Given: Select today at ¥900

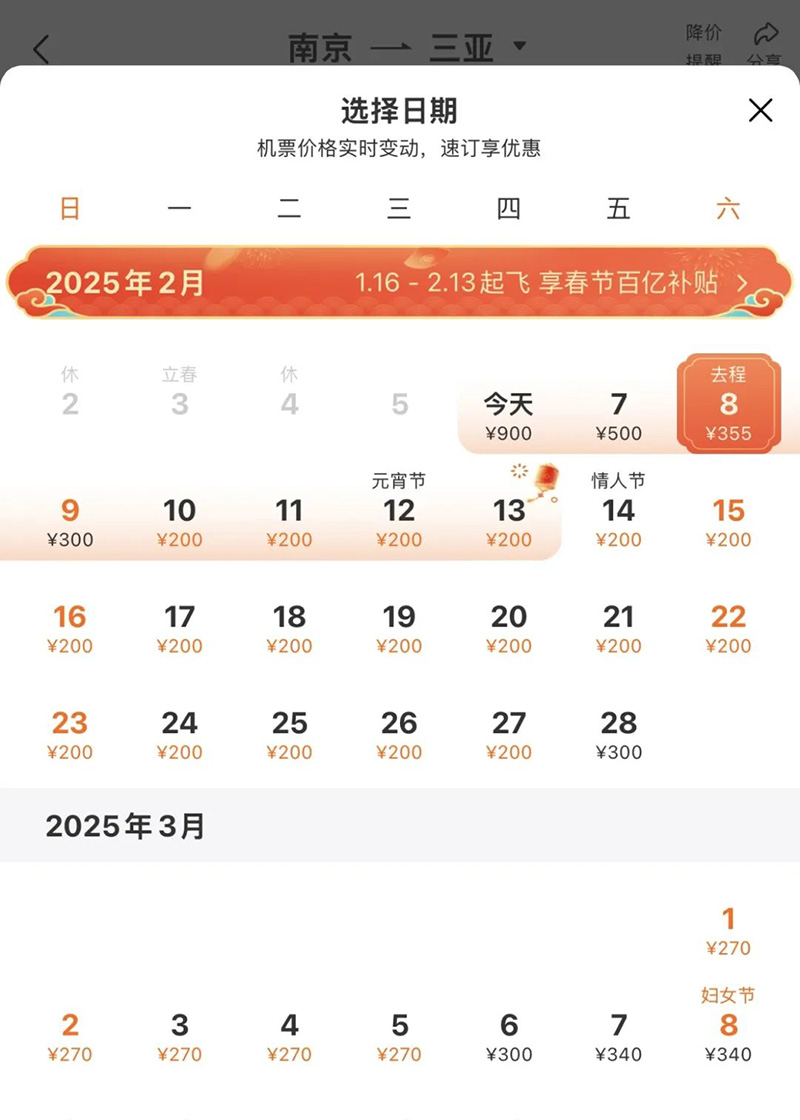Looking at the screenshot, I should (x=508, y=416).
